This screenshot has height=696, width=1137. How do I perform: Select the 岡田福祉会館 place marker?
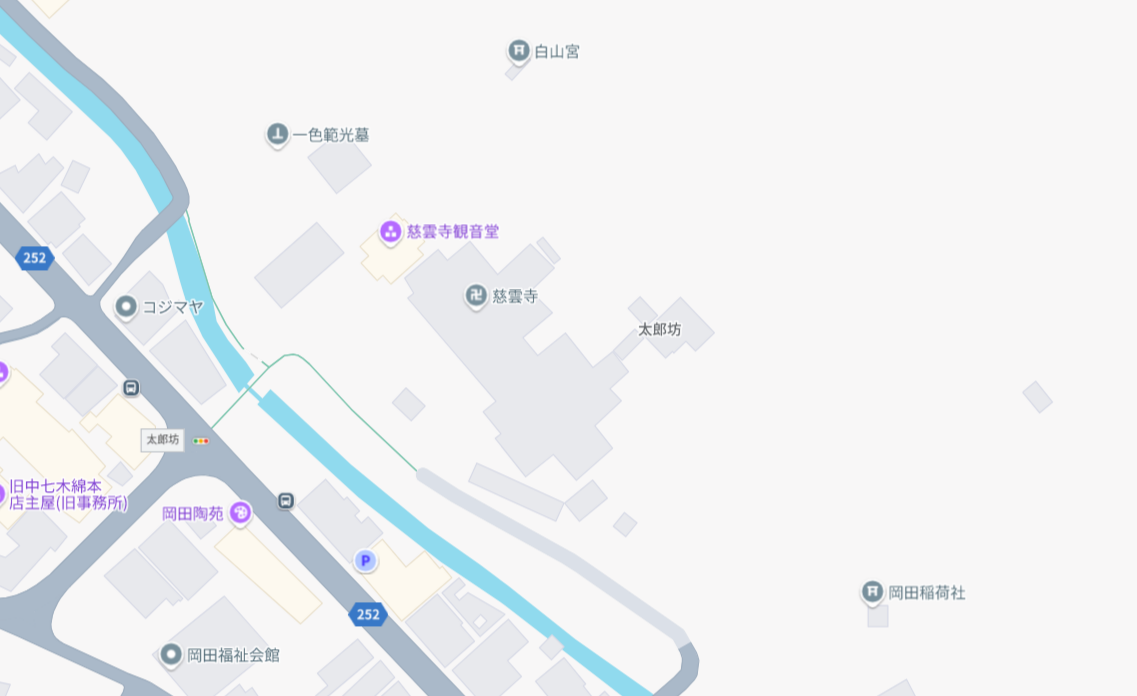[x=171, y=655]
